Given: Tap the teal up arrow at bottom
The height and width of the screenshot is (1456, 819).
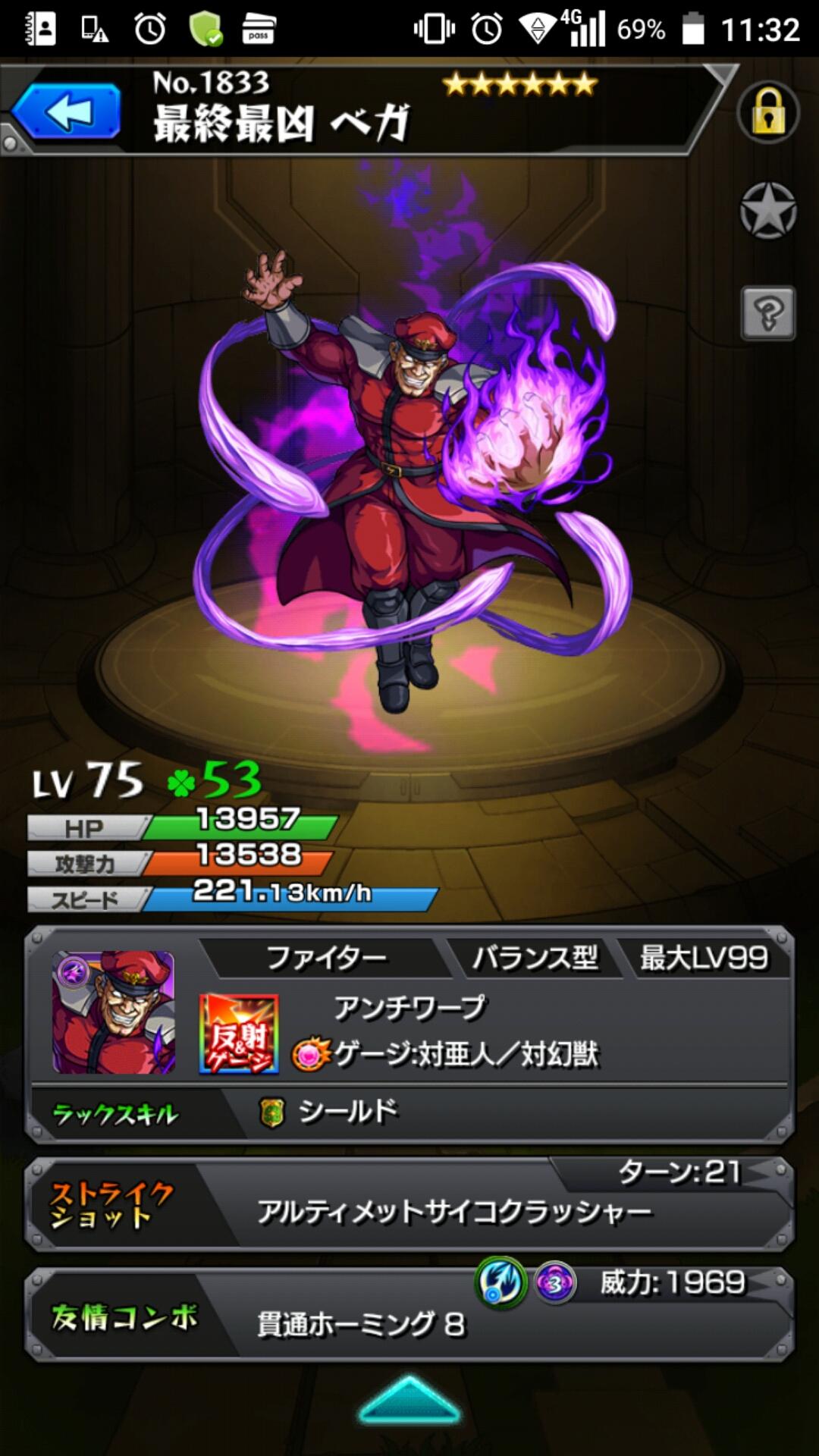Looking at the screenshot, I should tap(409, 1400).
